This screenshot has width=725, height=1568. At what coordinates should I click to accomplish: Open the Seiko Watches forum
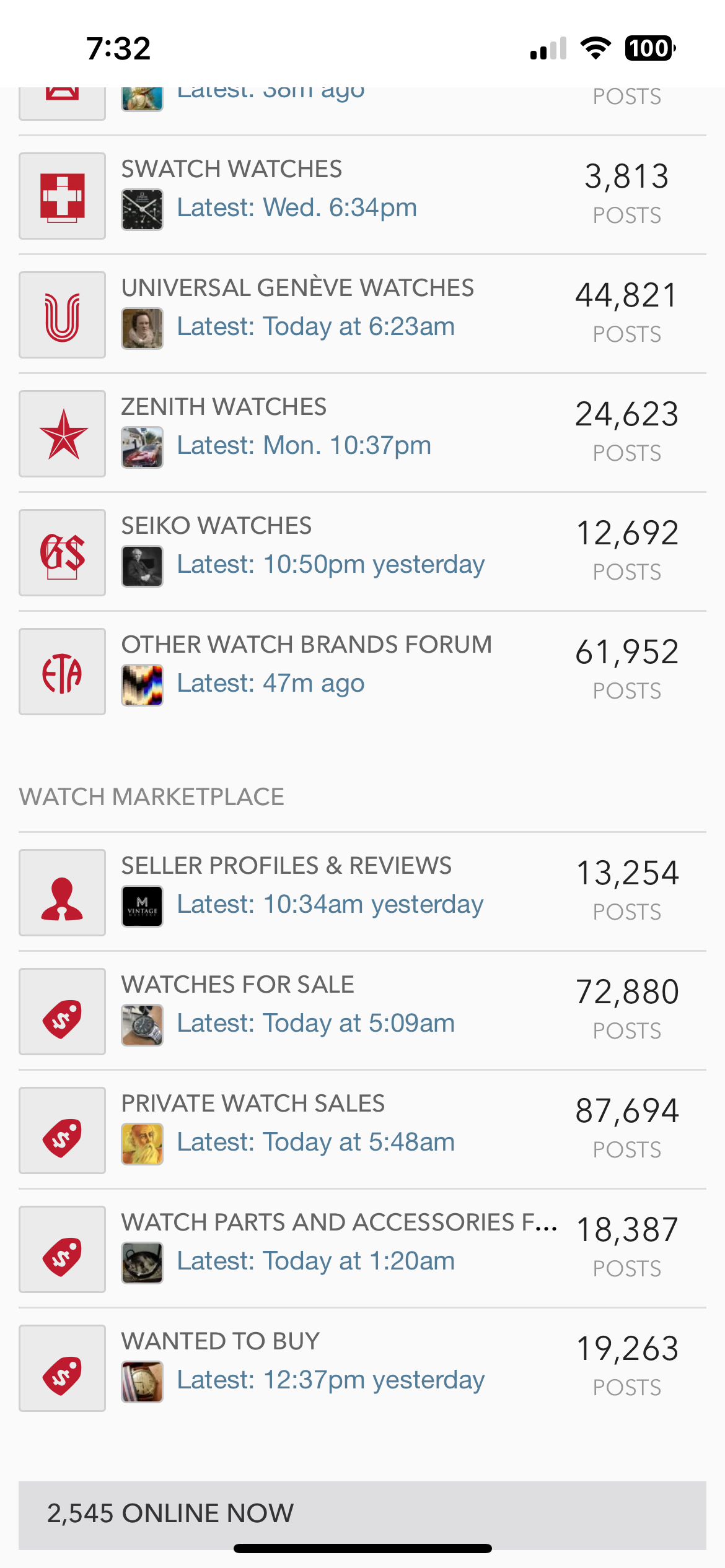[x=216, y=526]
